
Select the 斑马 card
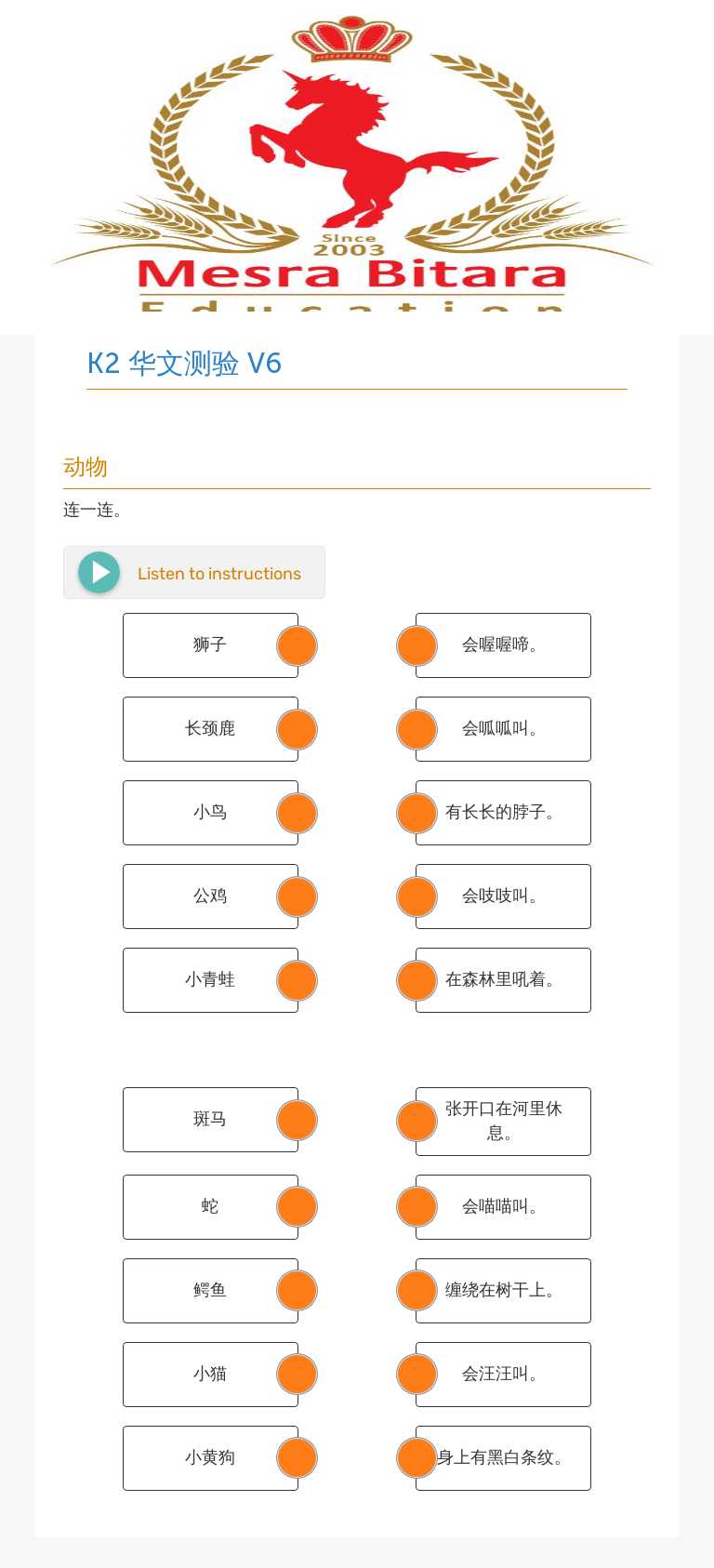[x=211, y=1120]
